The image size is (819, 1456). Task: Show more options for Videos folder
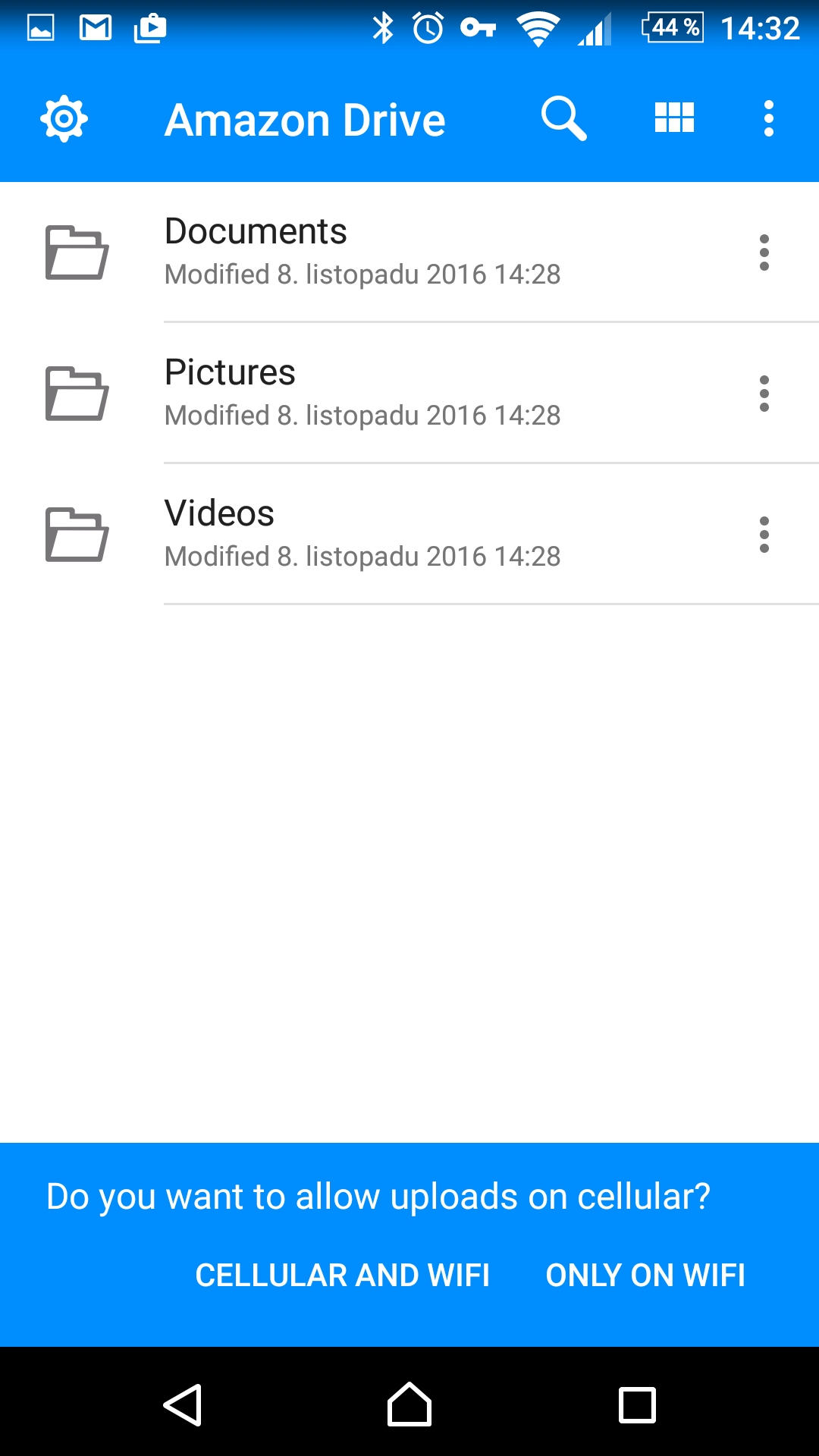click(764, 535)
